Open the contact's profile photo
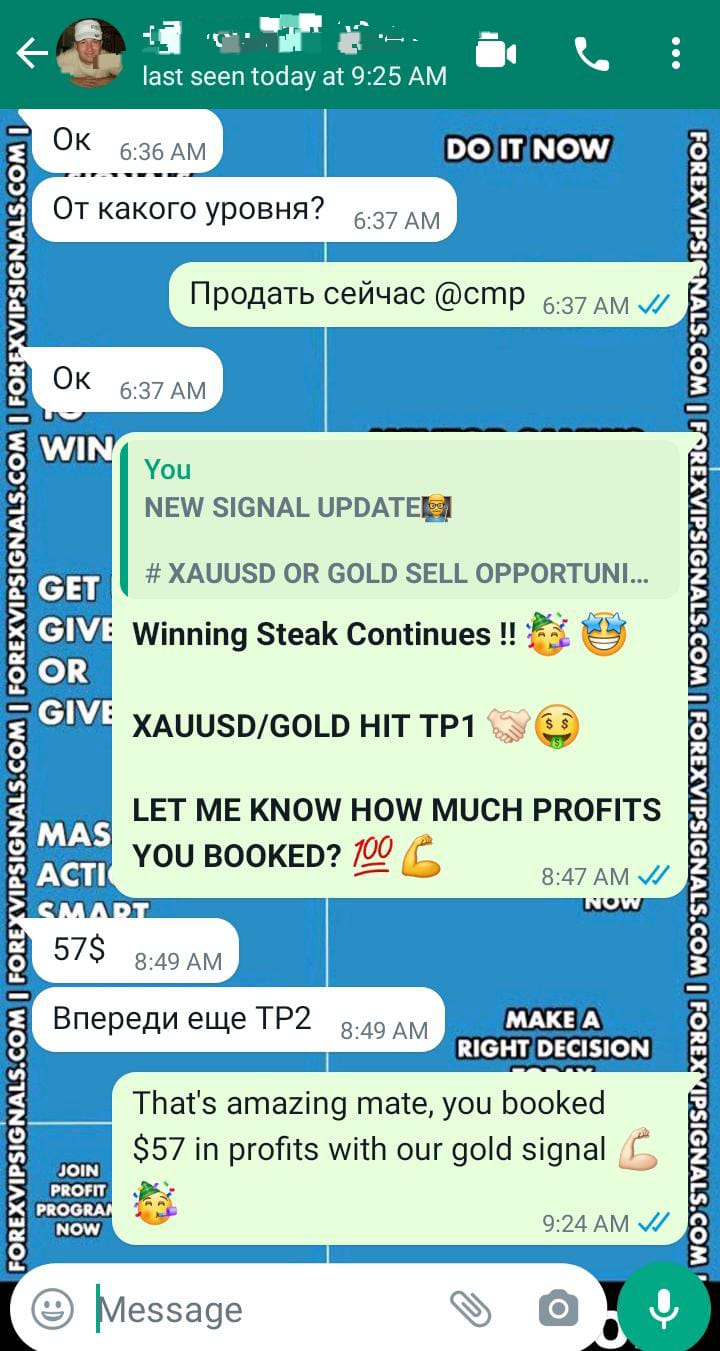720x1351 pixels. [x=91, y=54]
